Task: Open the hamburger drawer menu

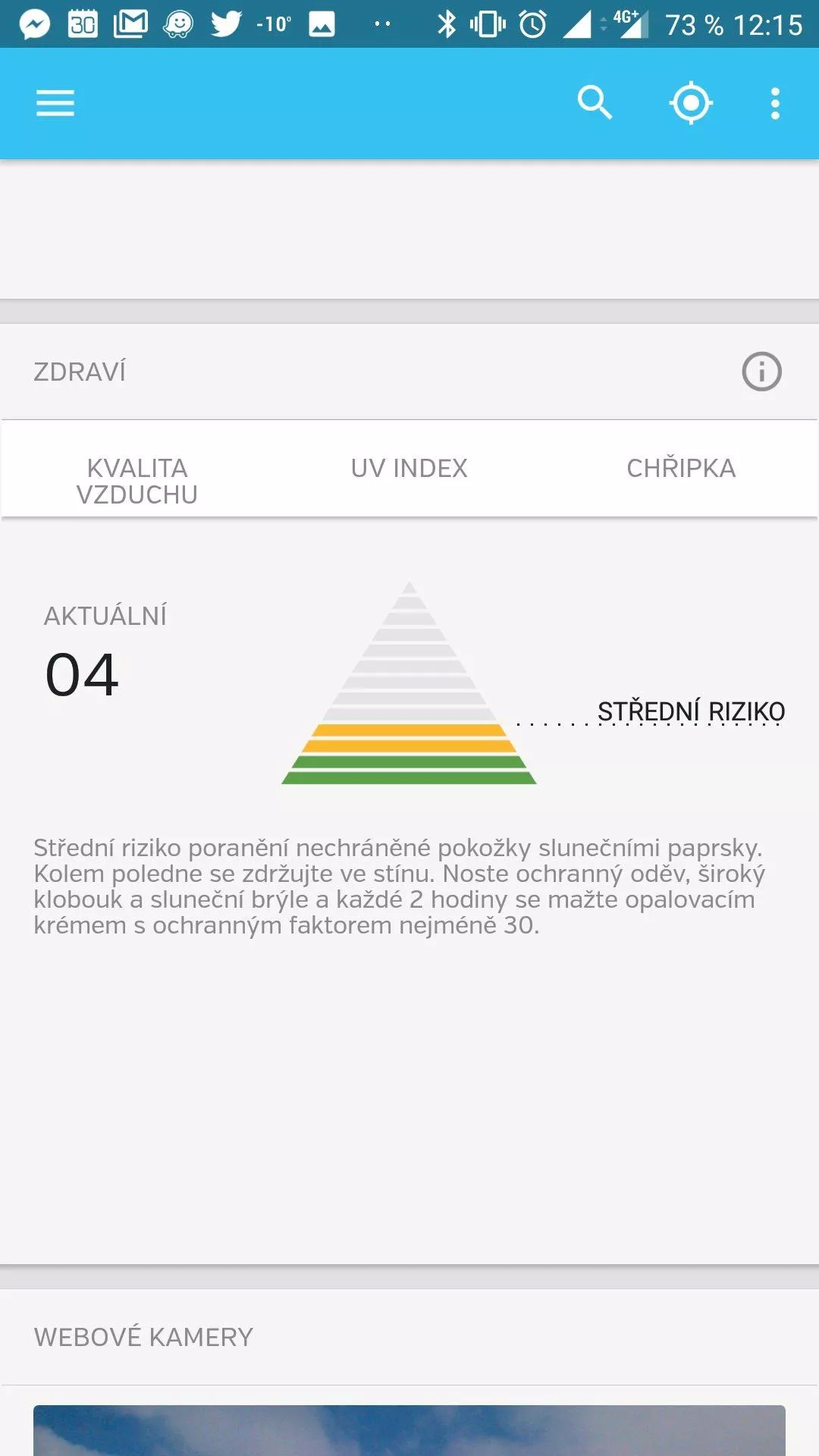Action: (x=55, y=103)
